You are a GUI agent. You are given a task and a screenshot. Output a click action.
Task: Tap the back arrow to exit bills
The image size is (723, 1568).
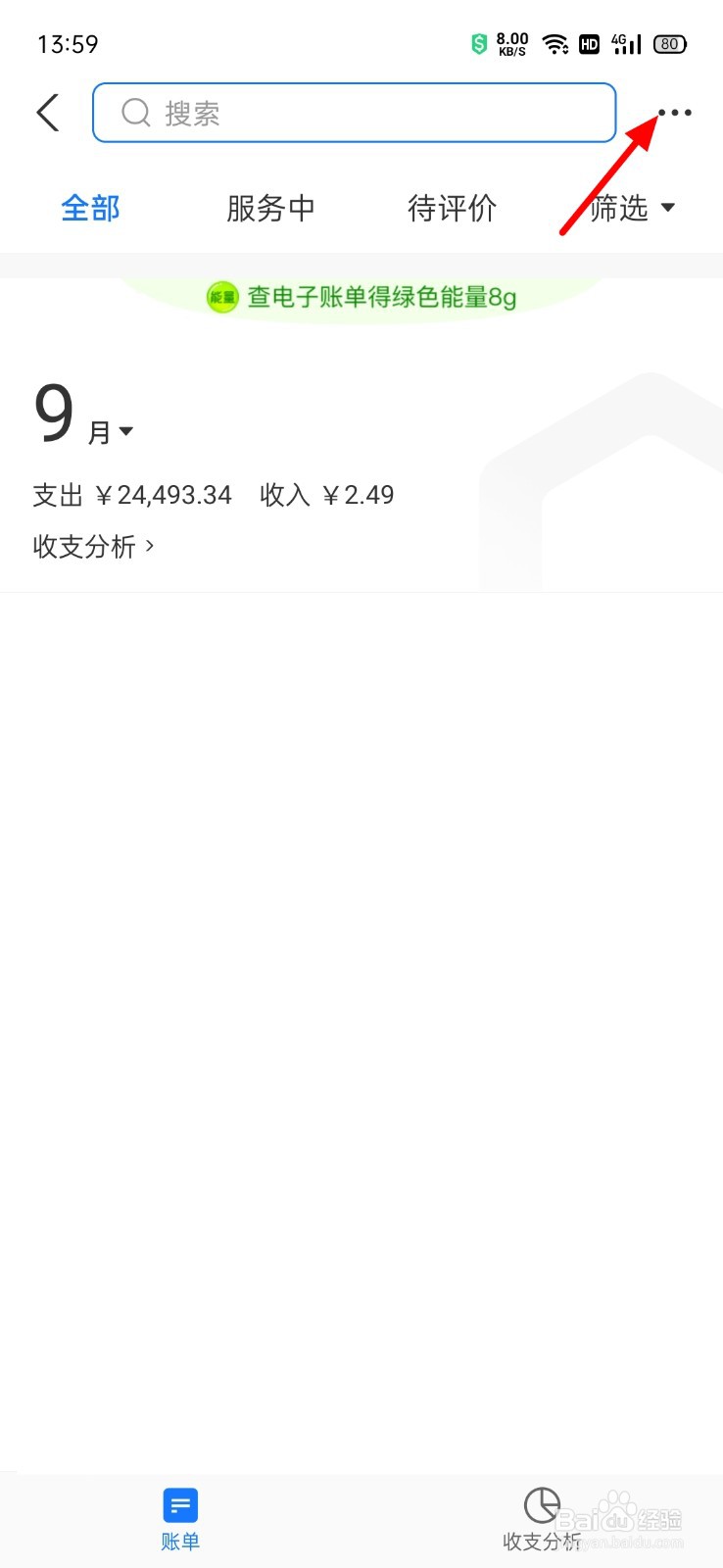(x=47, y=112)
